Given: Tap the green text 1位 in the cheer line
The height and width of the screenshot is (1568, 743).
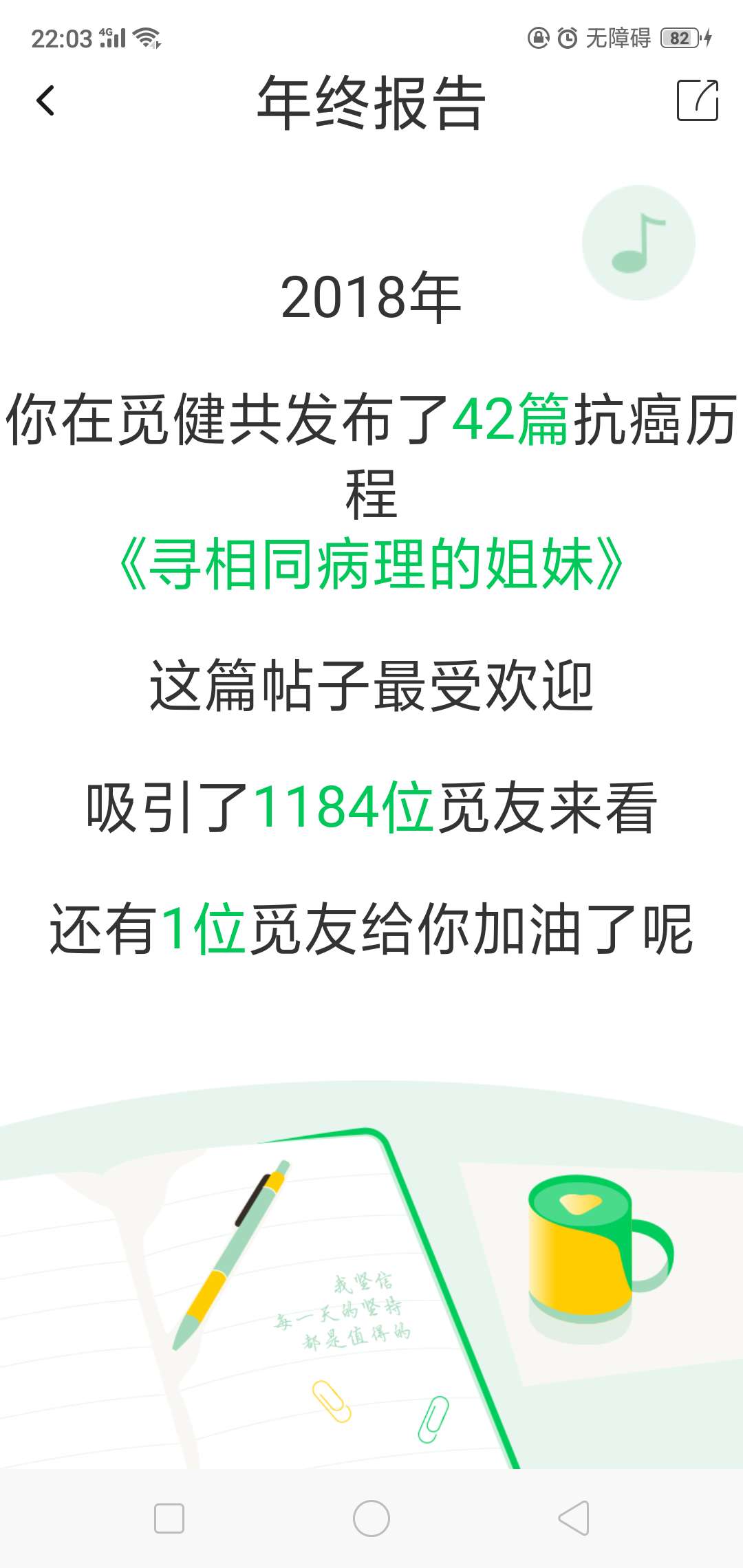Looking at the screenshot, I should point(206,926).
